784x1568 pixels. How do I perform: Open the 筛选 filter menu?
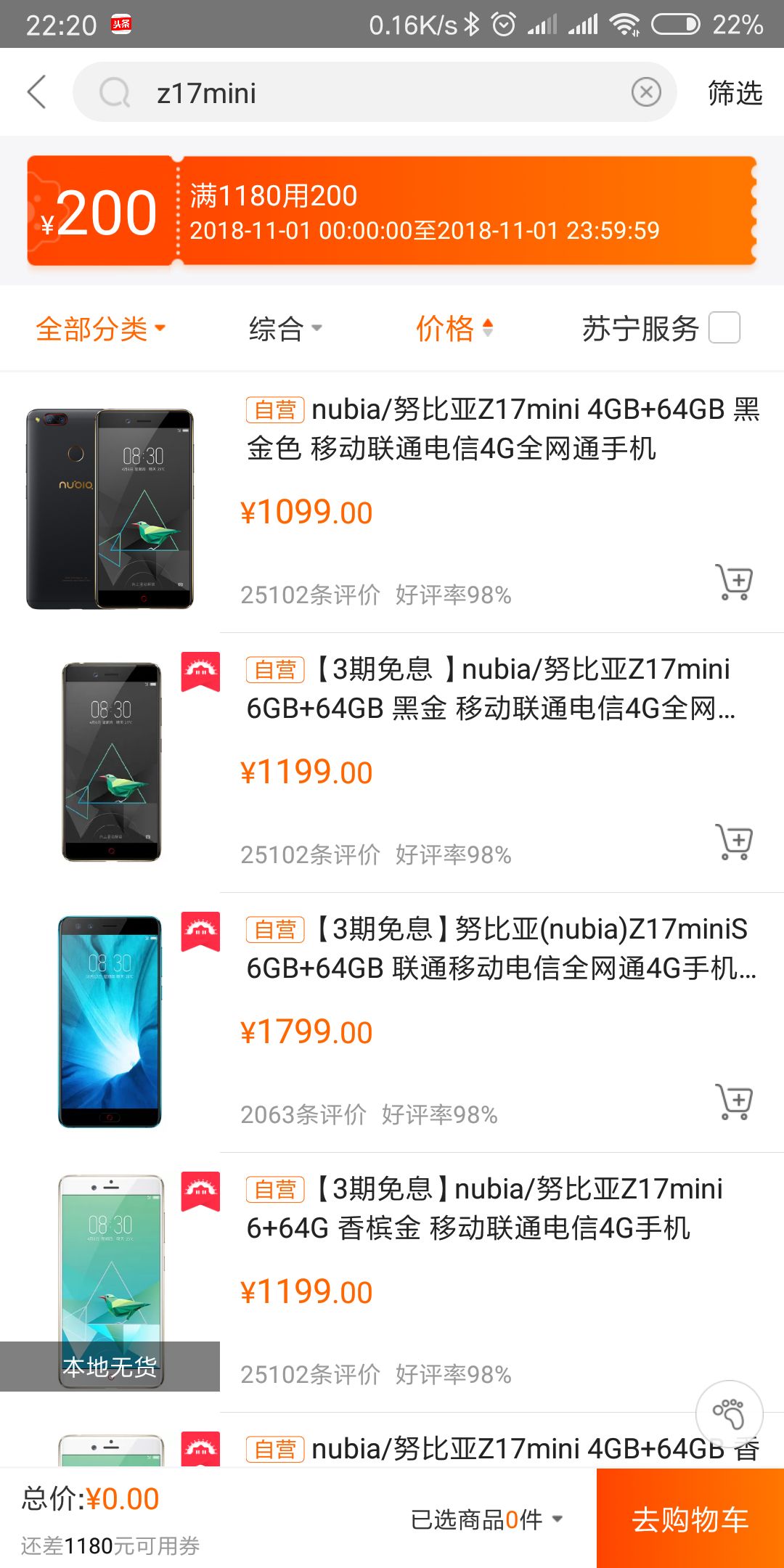pos(734,93)
